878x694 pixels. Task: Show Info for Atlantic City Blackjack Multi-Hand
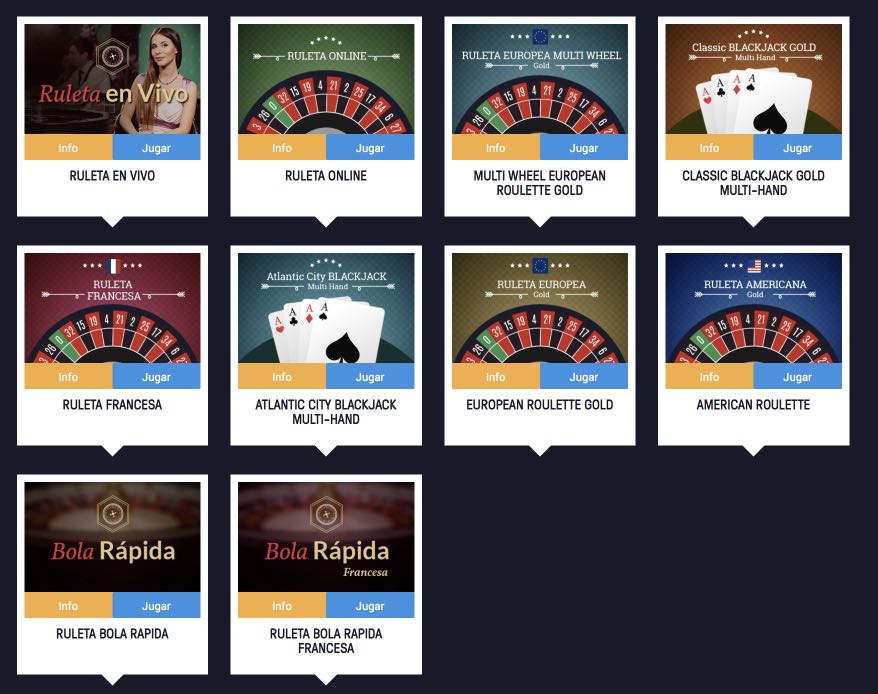coord(282,377)
